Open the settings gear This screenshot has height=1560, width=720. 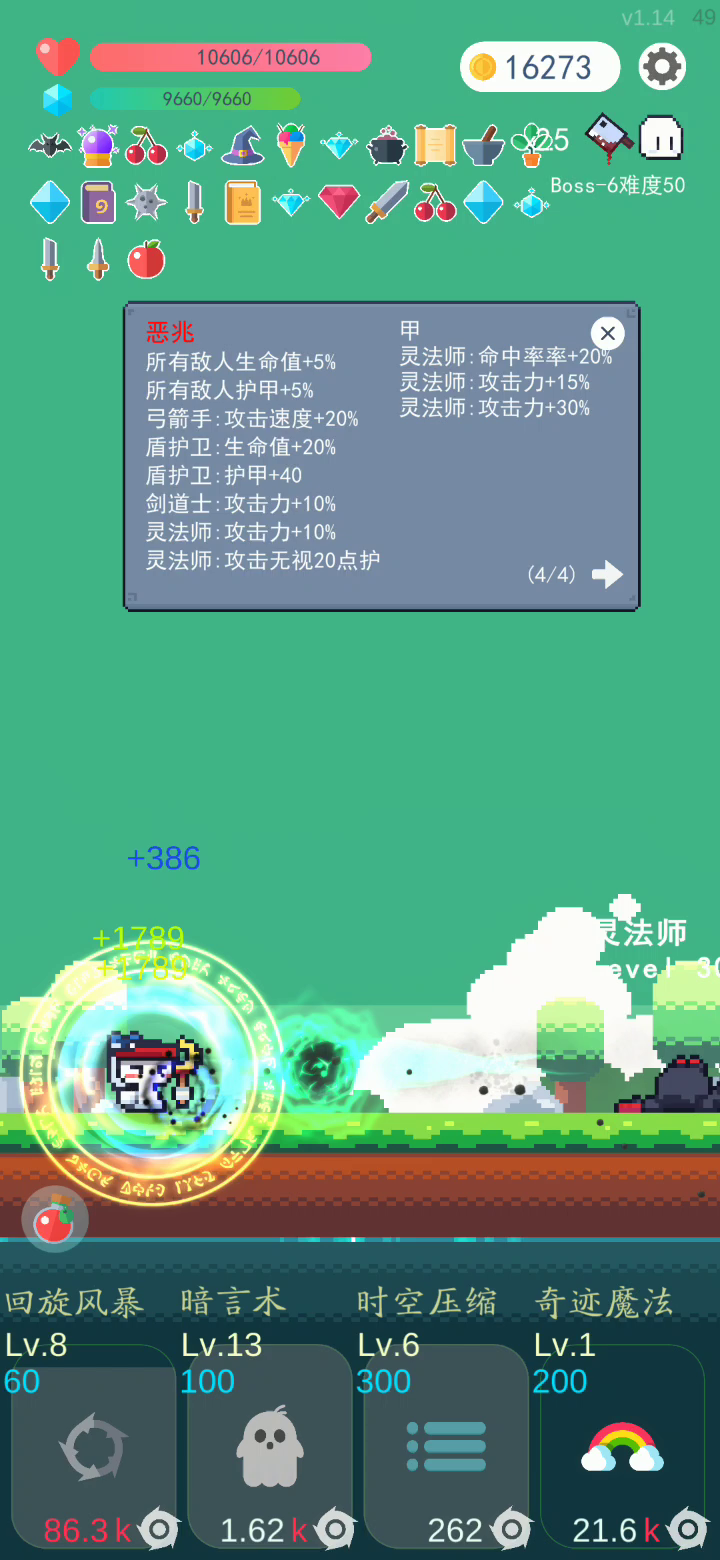tap(662, 67)
